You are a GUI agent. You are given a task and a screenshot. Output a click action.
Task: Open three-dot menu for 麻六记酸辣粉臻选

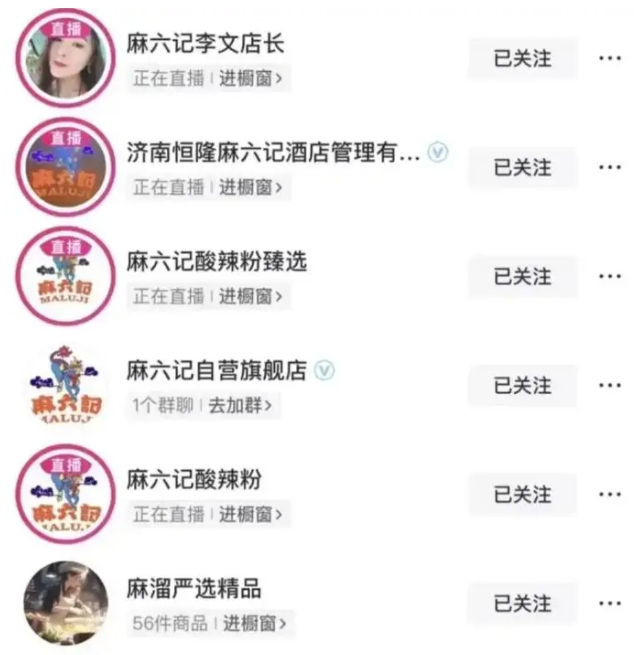pos(609,276)
